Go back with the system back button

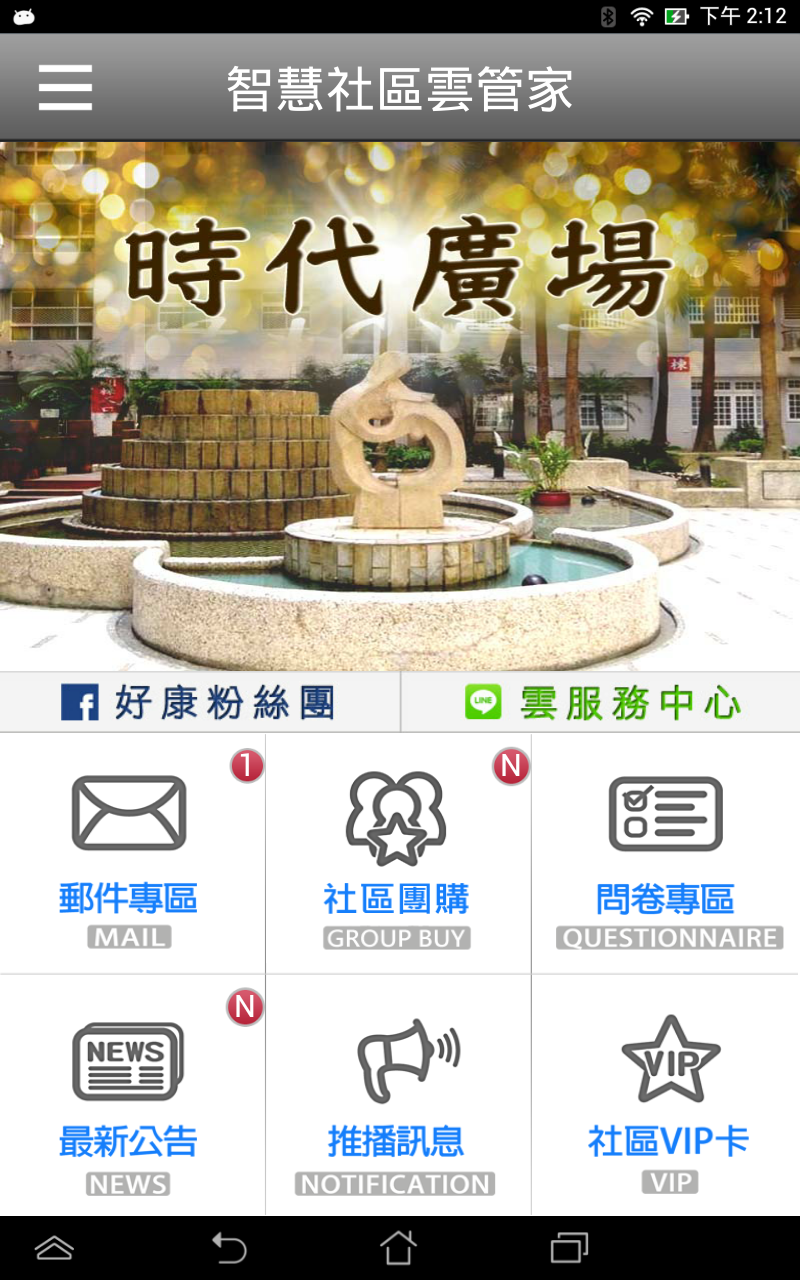229,1248
